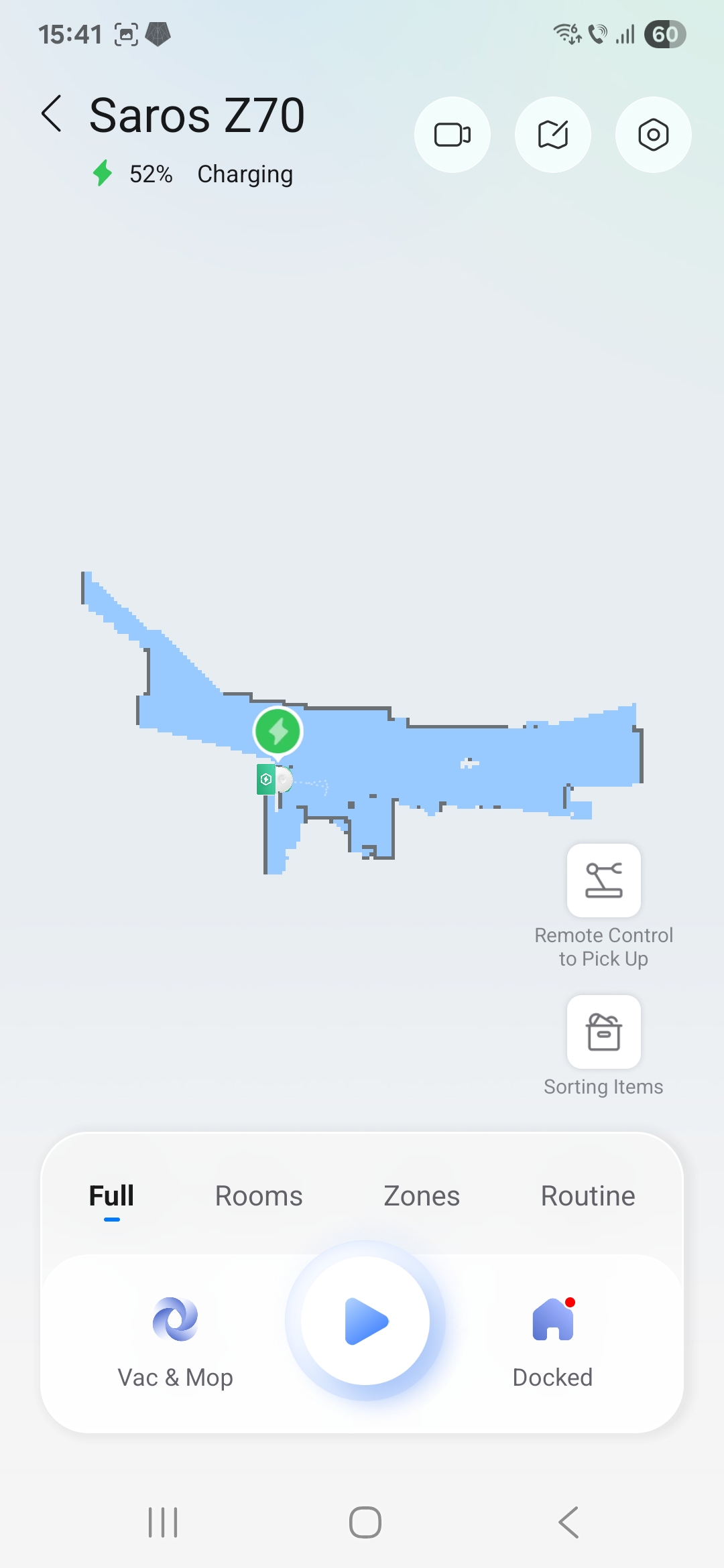The image size is (724, 1568).
Task: Open robot settings via hexagon icon
Action: [654, 135]
